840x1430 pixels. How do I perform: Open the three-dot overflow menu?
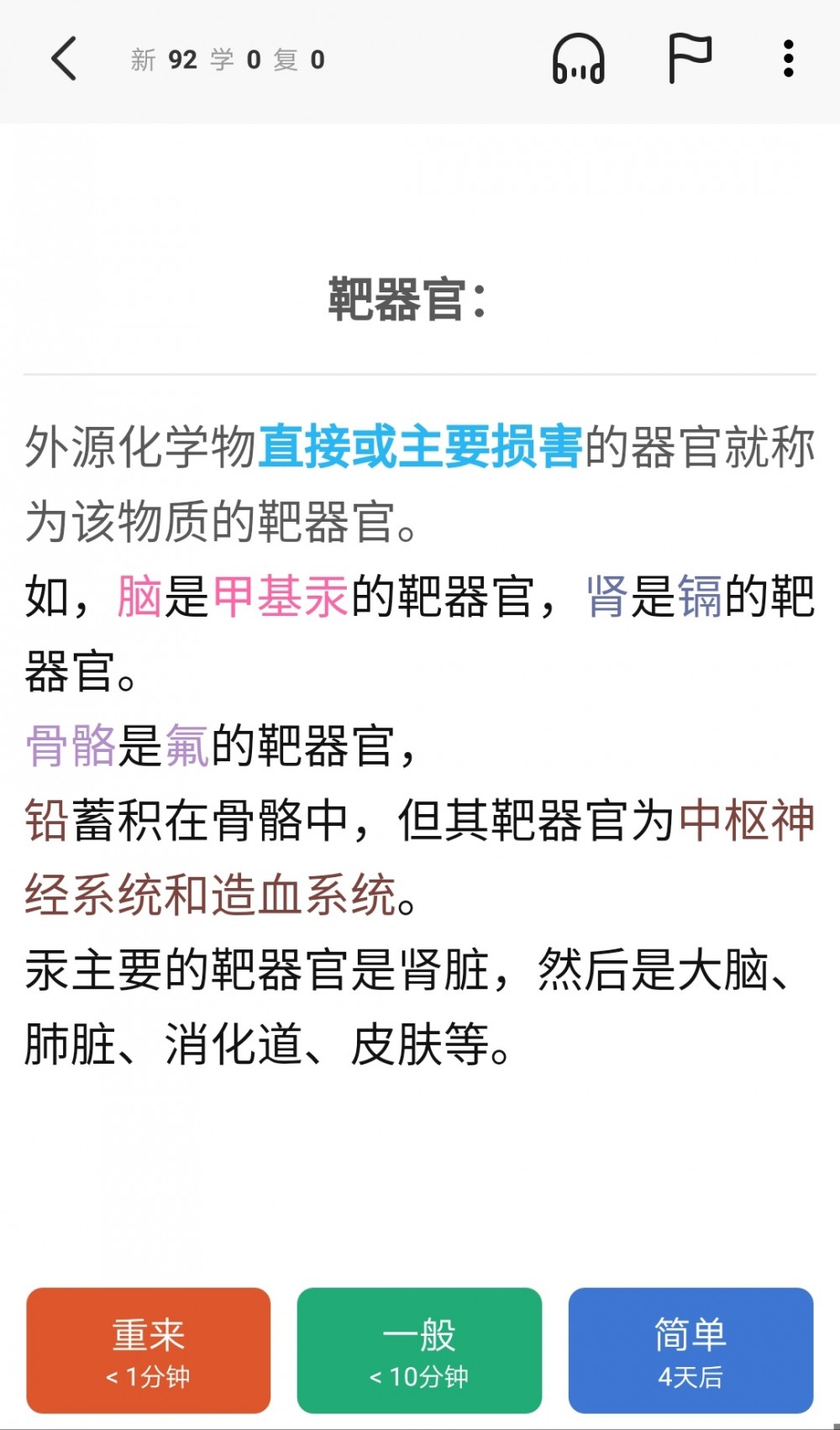788,59
